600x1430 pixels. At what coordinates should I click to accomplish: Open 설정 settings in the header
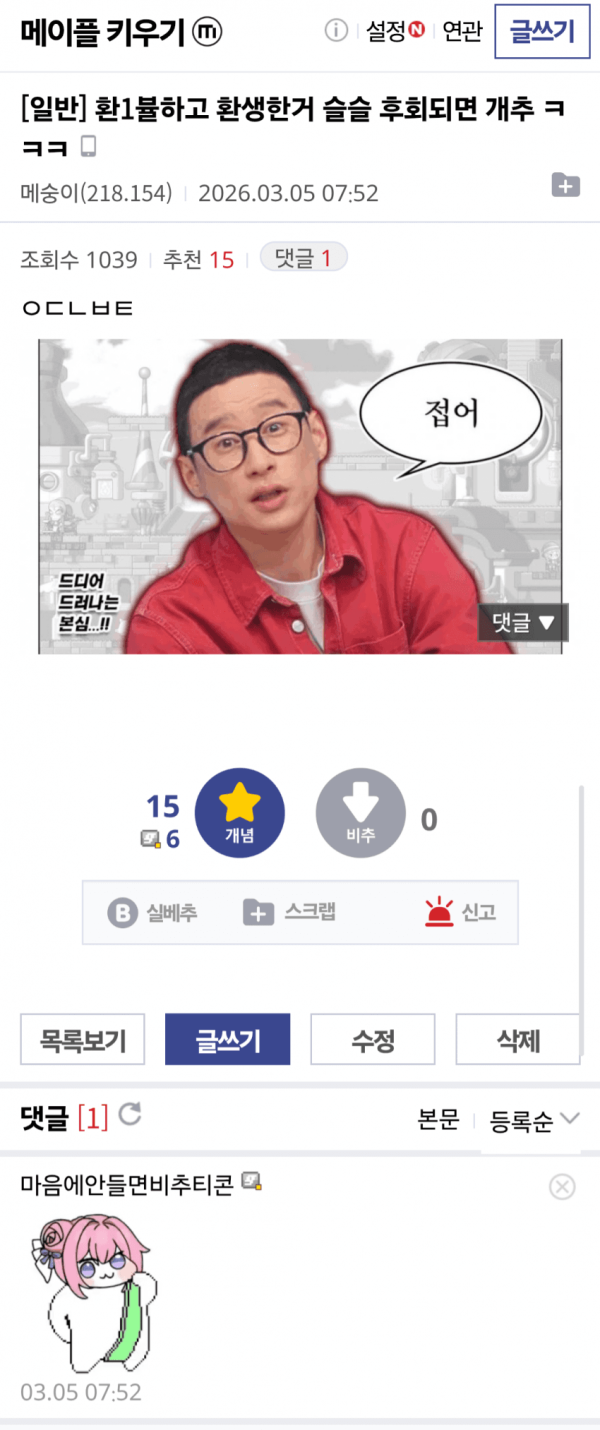tap(394, 32)
